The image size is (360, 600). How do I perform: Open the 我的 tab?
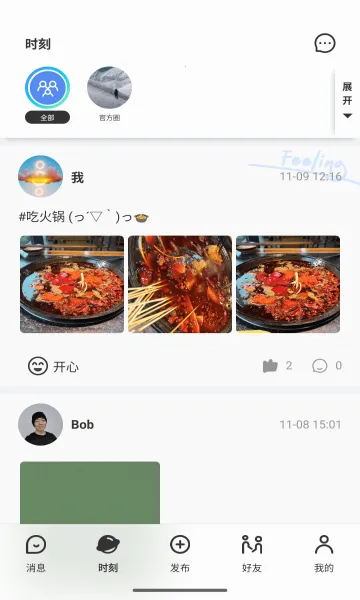[324, 553]
